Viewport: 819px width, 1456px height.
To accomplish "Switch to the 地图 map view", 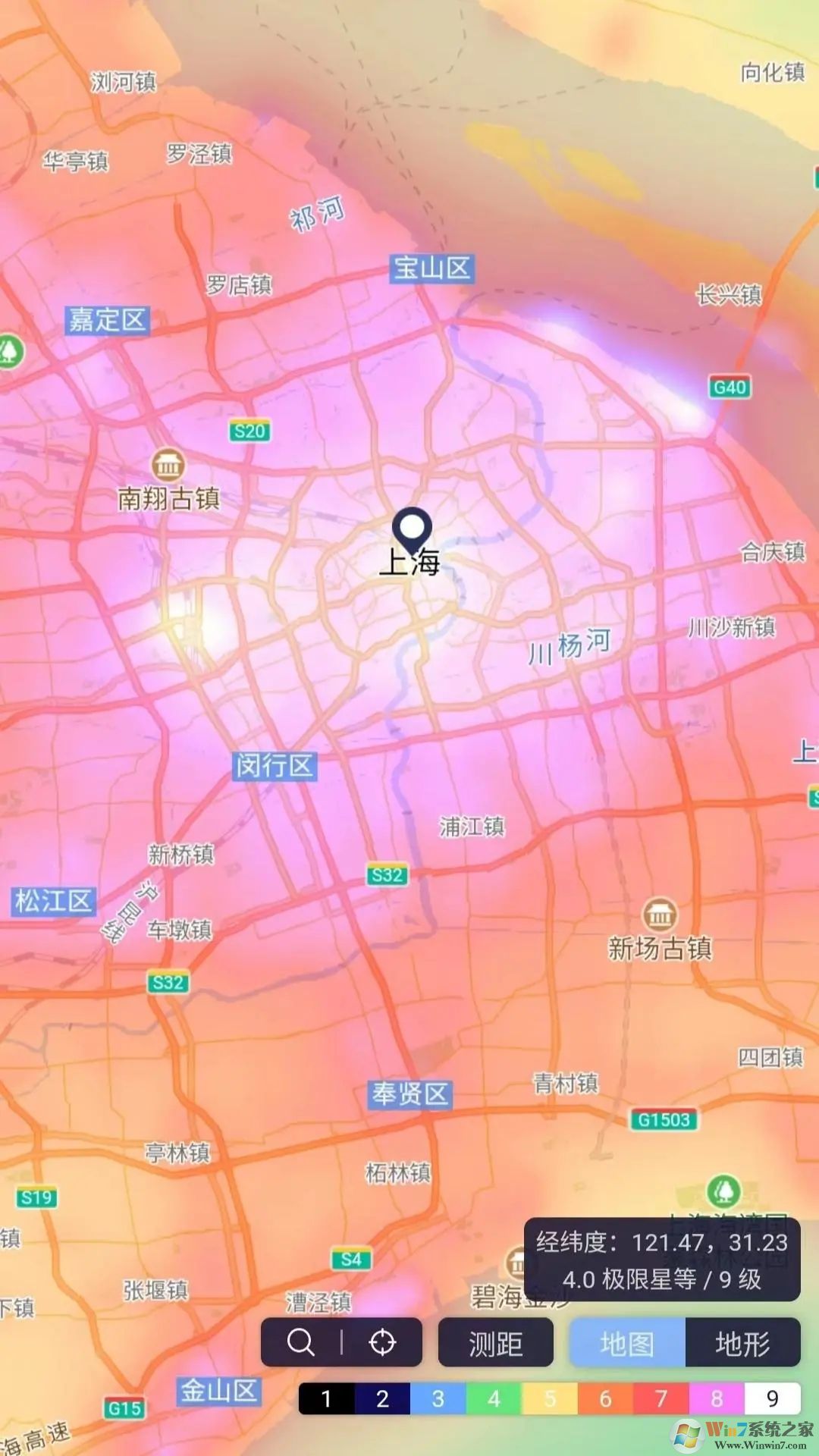I will (627, 1343).
